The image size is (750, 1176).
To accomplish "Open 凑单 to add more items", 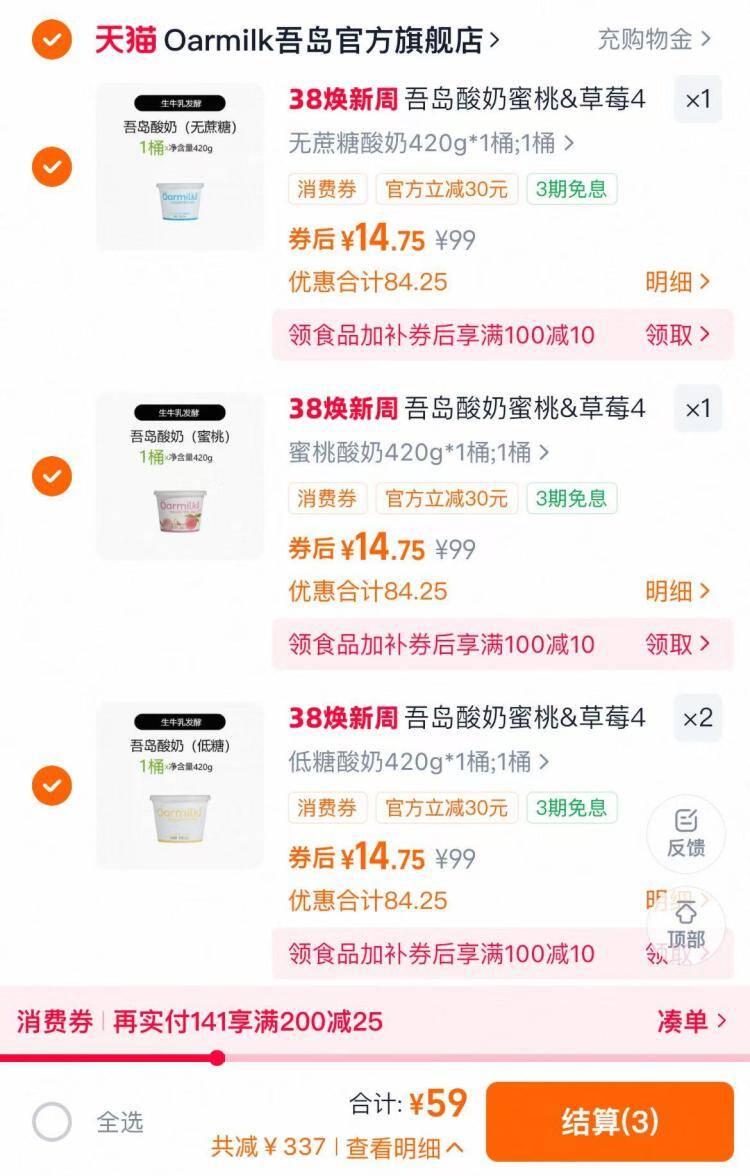I will (691, 1021).
